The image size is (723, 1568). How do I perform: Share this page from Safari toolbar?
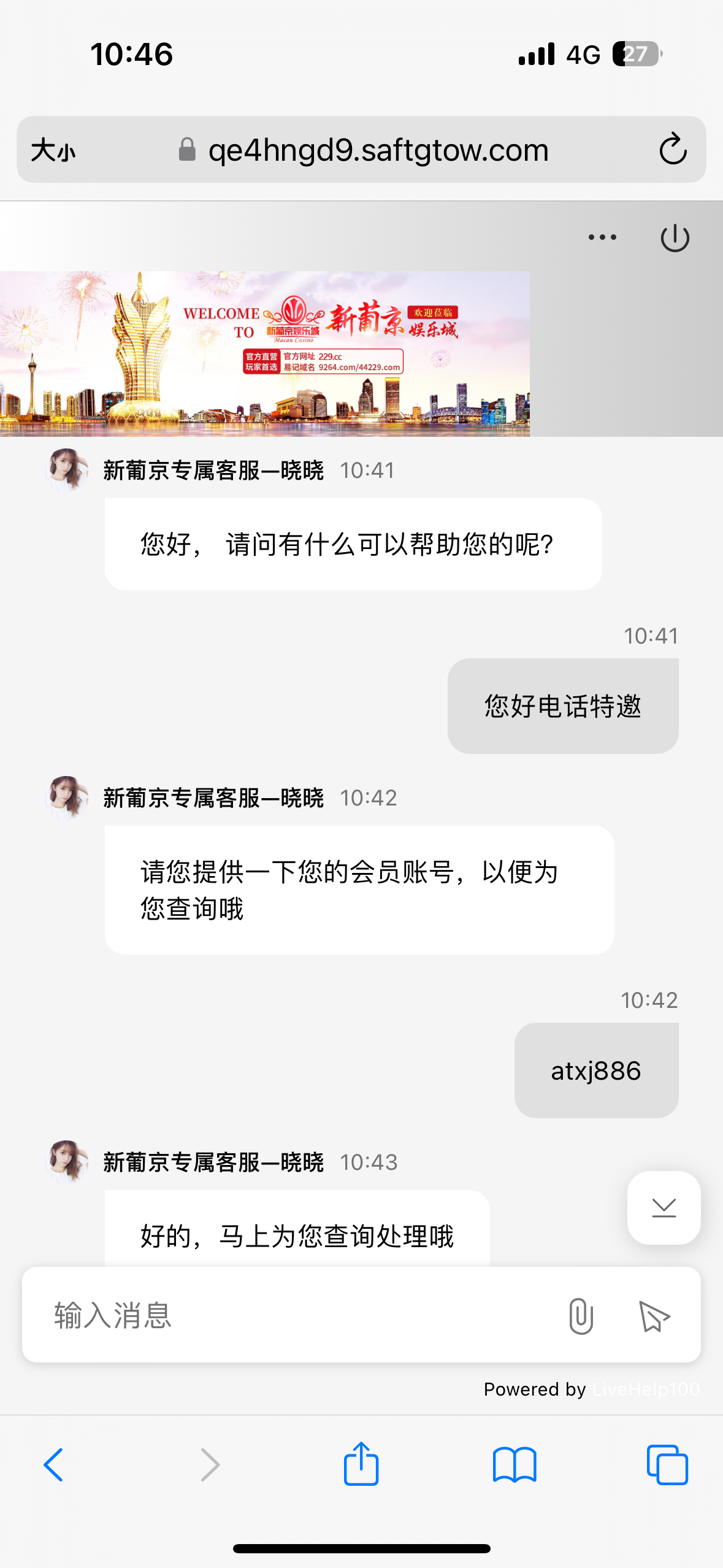(361, 1464)
